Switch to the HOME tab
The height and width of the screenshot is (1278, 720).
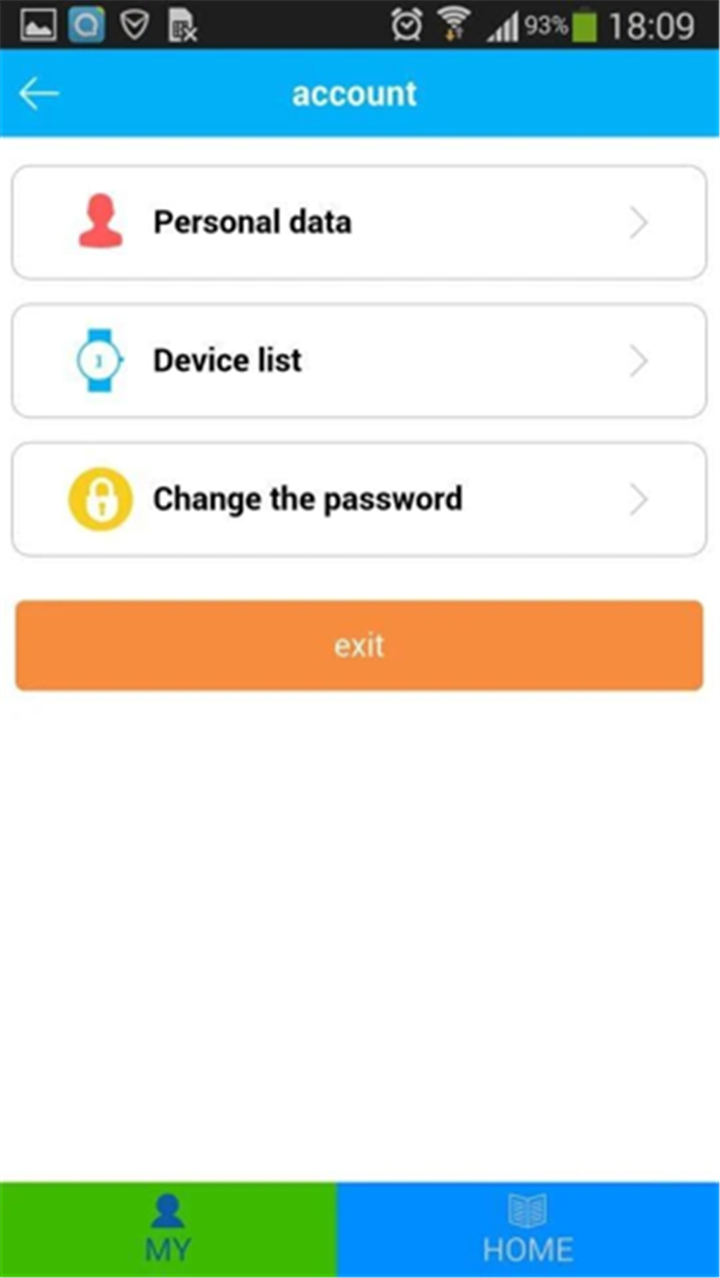point(528,1229)
